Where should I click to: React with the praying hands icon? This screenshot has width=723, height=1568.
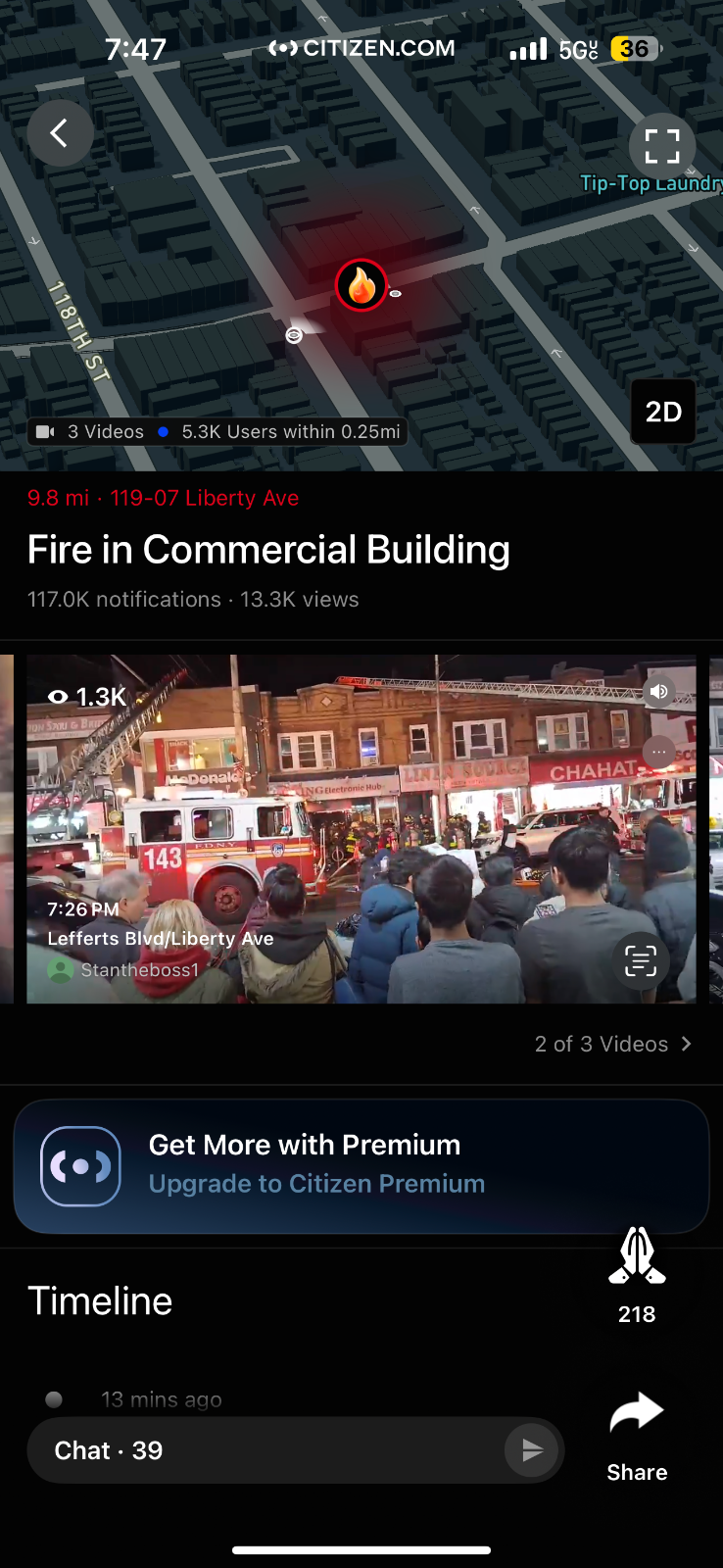(x=637, y=1256)
